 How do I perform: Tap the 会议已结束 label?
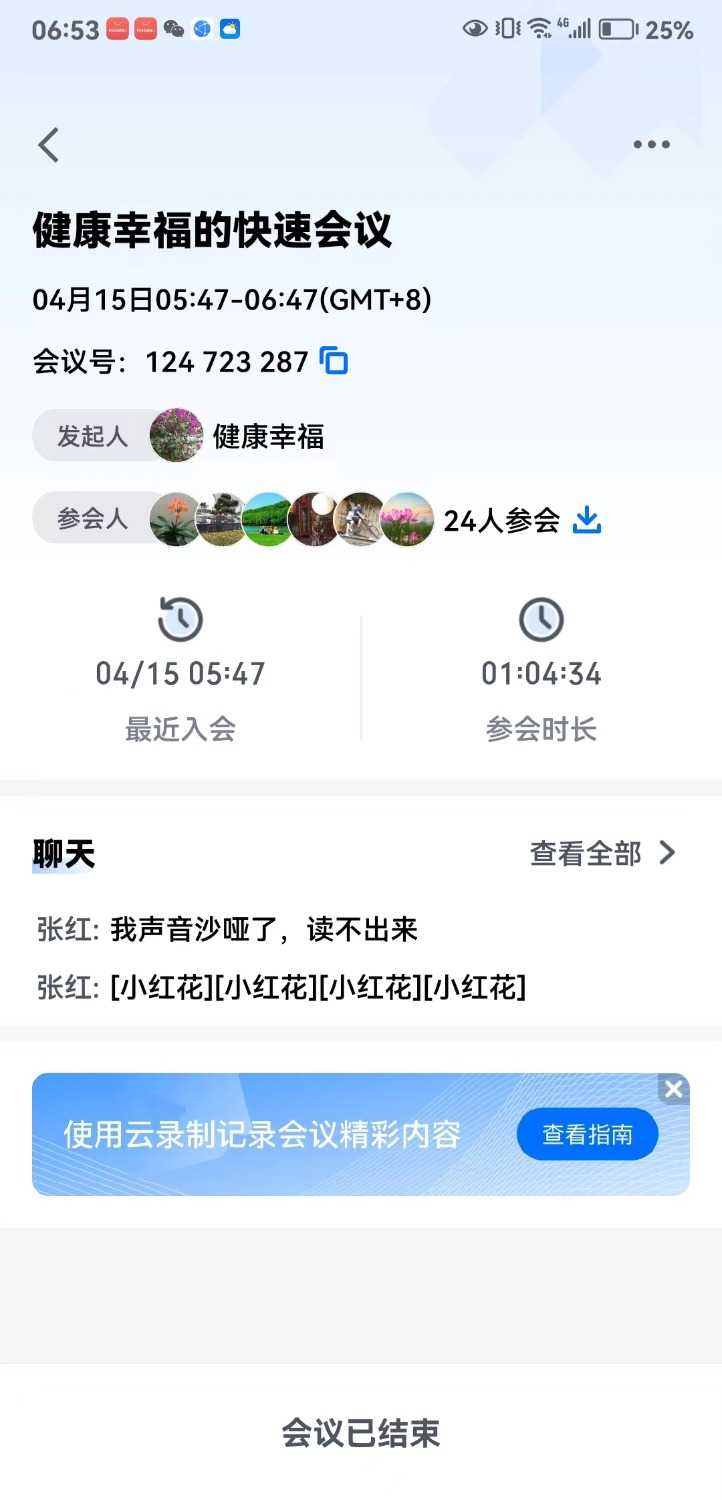click(x=360, y=1434)
